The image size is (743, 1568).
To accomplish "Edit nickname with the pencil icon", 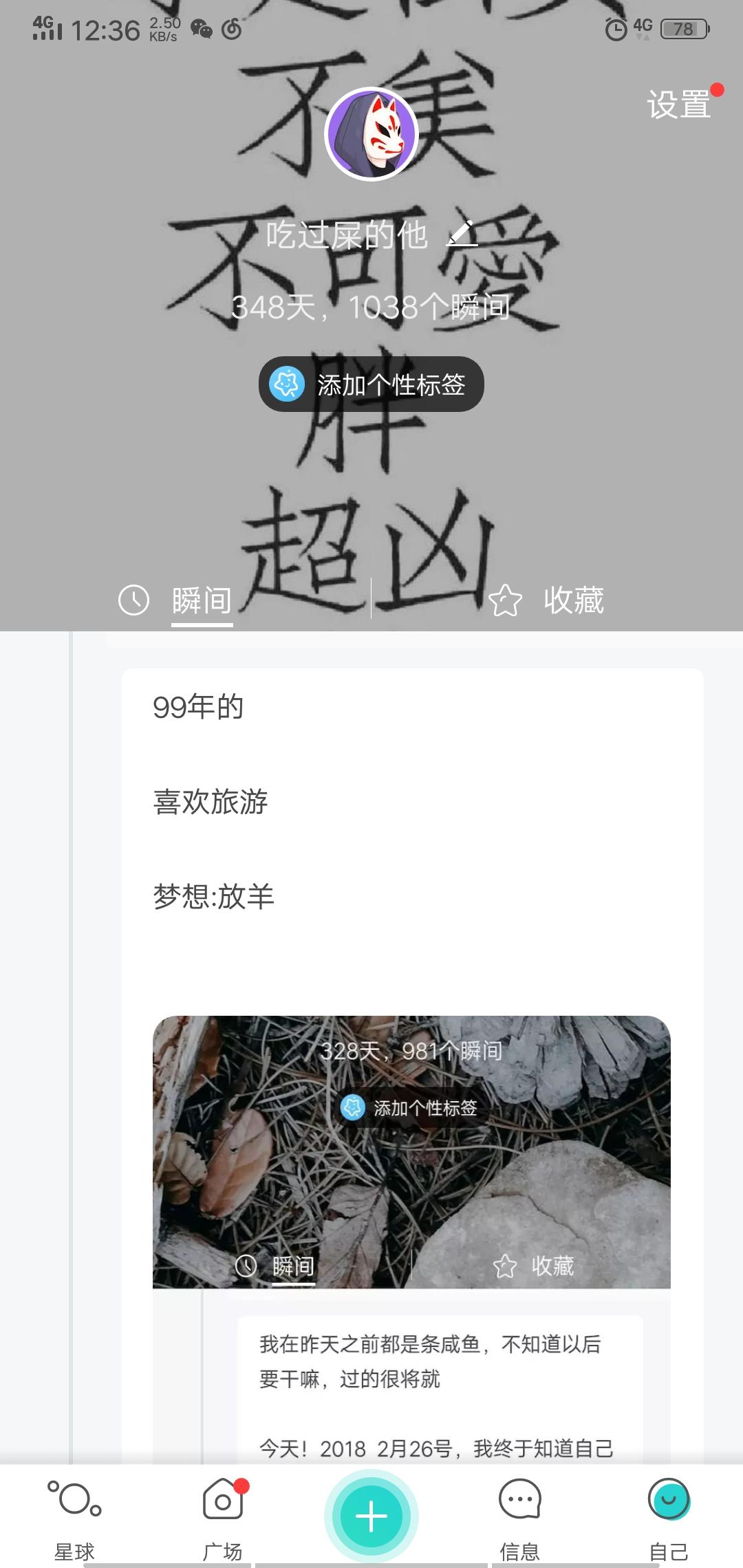I will pyautogui.click(x=462, y=234).
